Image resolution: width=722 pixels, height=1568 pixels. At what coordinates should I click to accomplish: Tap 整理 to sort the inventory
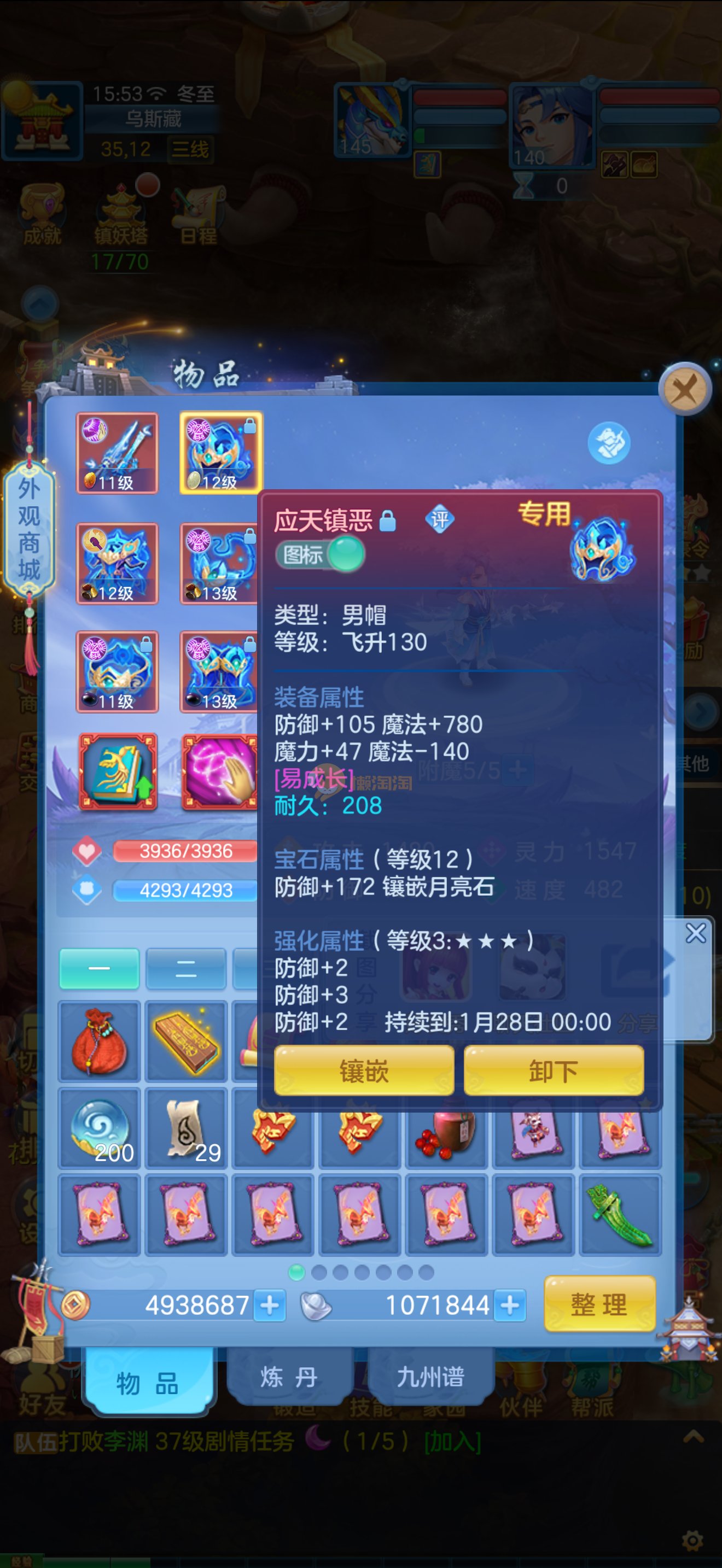(599, 1304)
